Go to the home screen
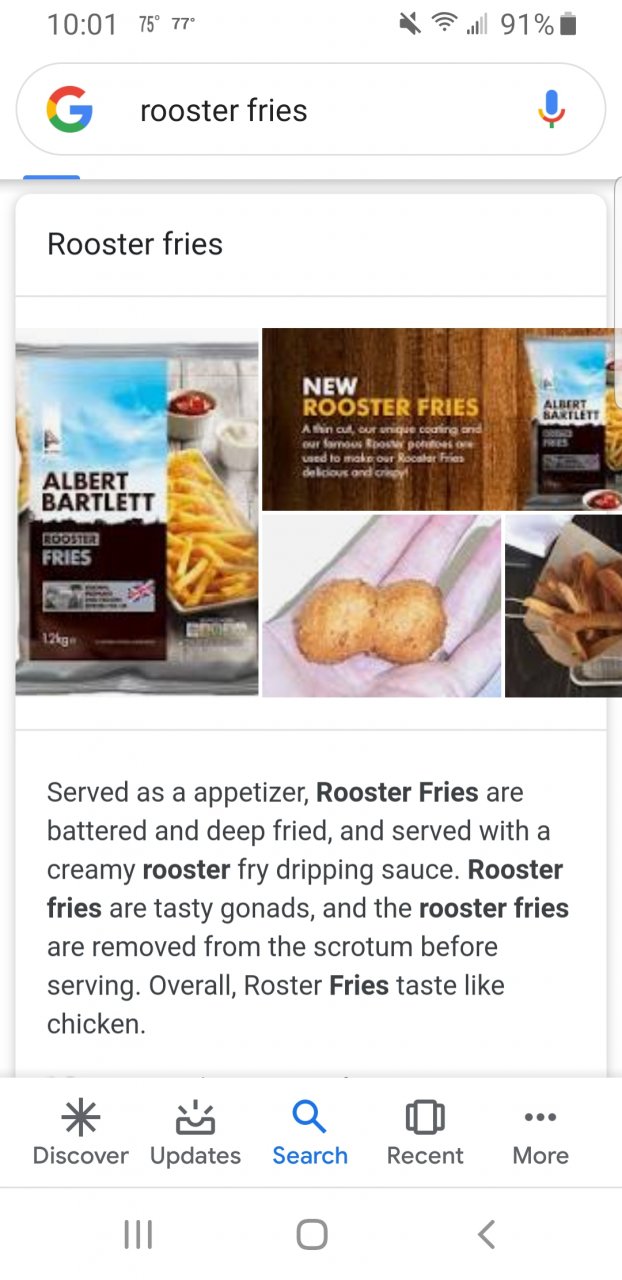 pyautogui.click(x=312, y=1235)
